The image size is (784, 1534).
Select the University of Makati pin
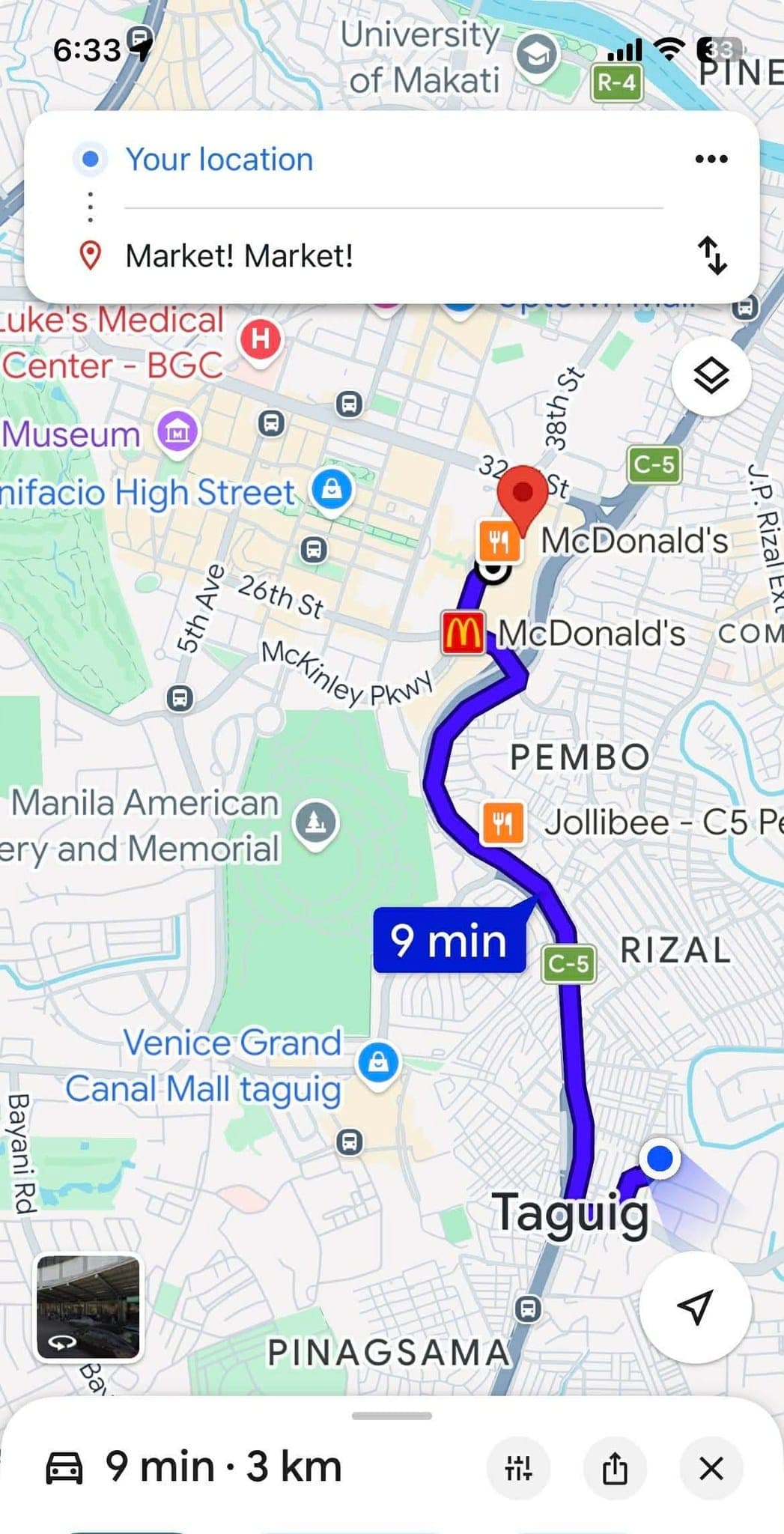537,55
